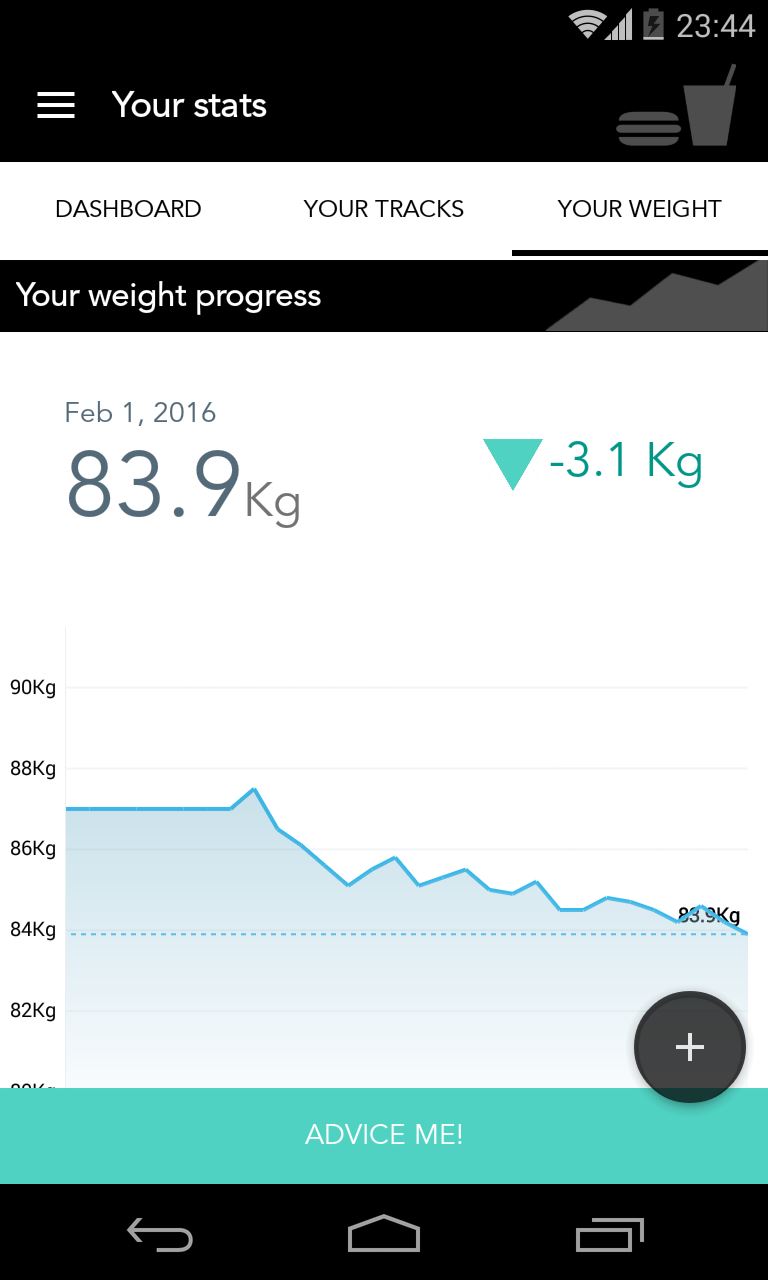The image size is (768, 1280).
Task: Add a new weight entry with plus button
Action: tap(690, 1047)
